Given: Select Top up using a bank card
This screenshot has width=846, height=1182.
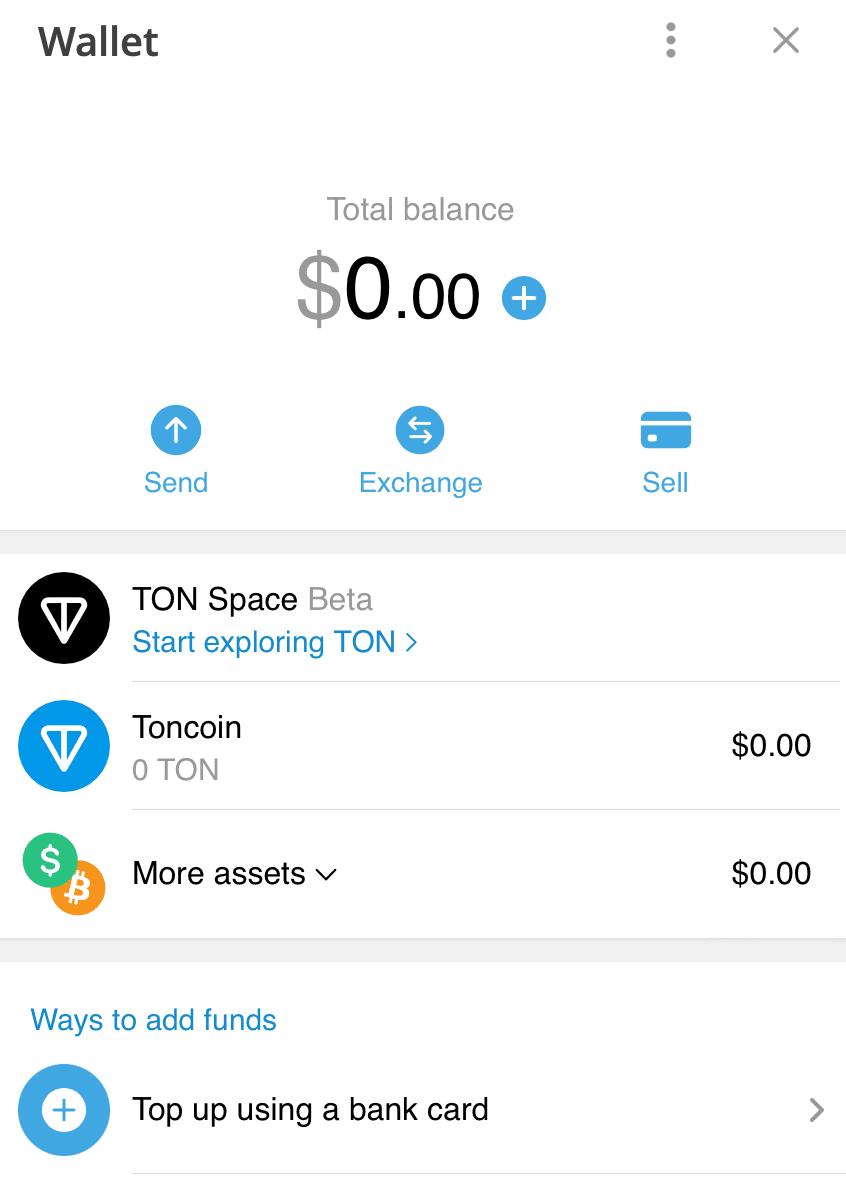Looking at the screenshot, I should coord(310,1110).
